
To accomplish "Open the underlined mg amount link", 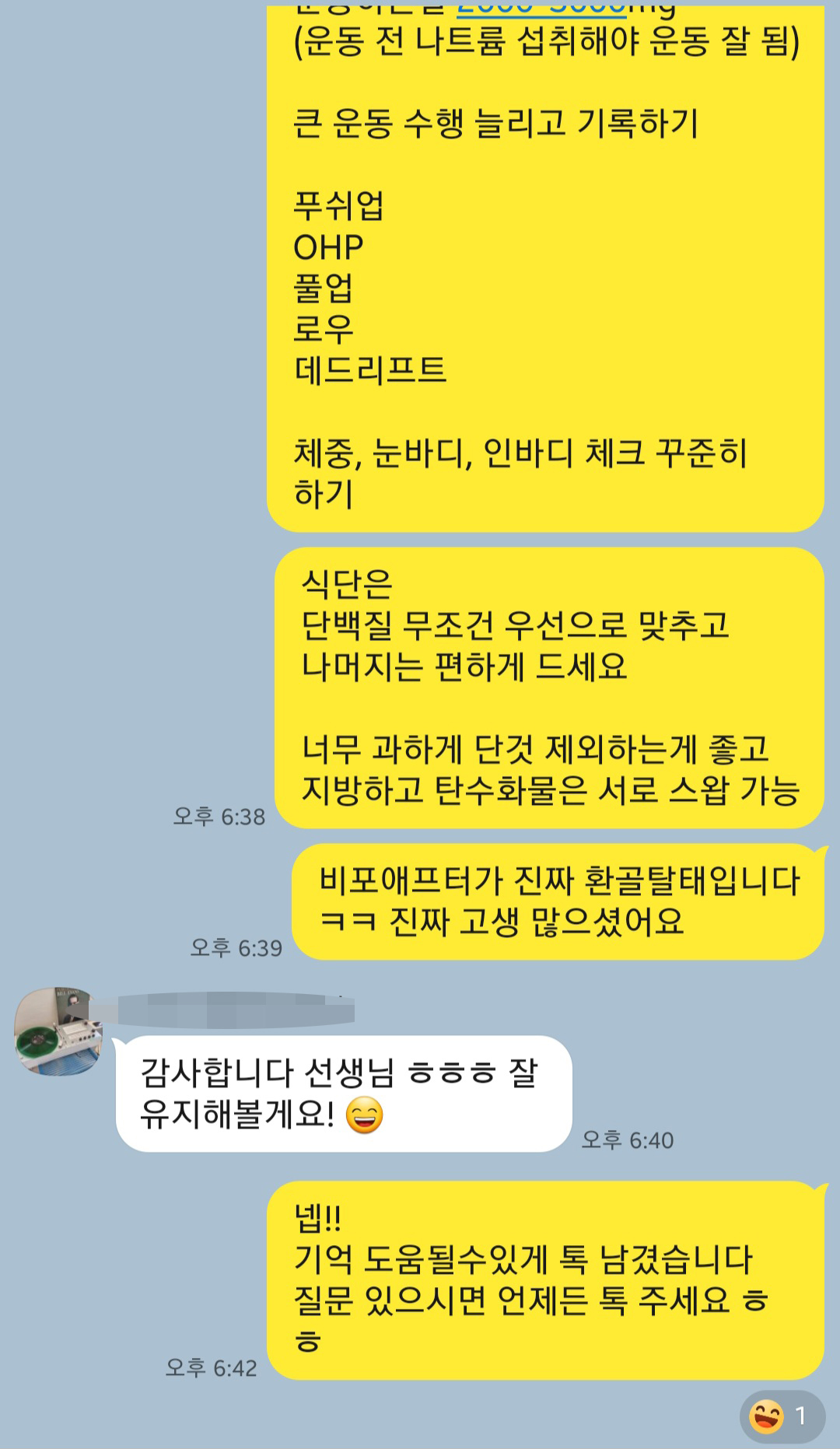I will (x=542, y=9).
